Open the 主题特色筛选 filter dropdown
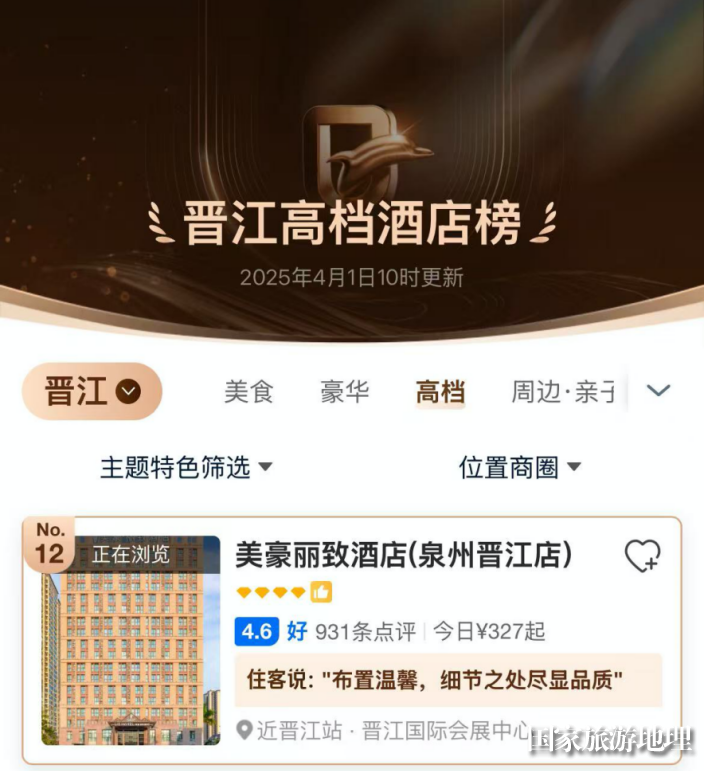Viewport: 704px width, 771px height. coord(186,467)
